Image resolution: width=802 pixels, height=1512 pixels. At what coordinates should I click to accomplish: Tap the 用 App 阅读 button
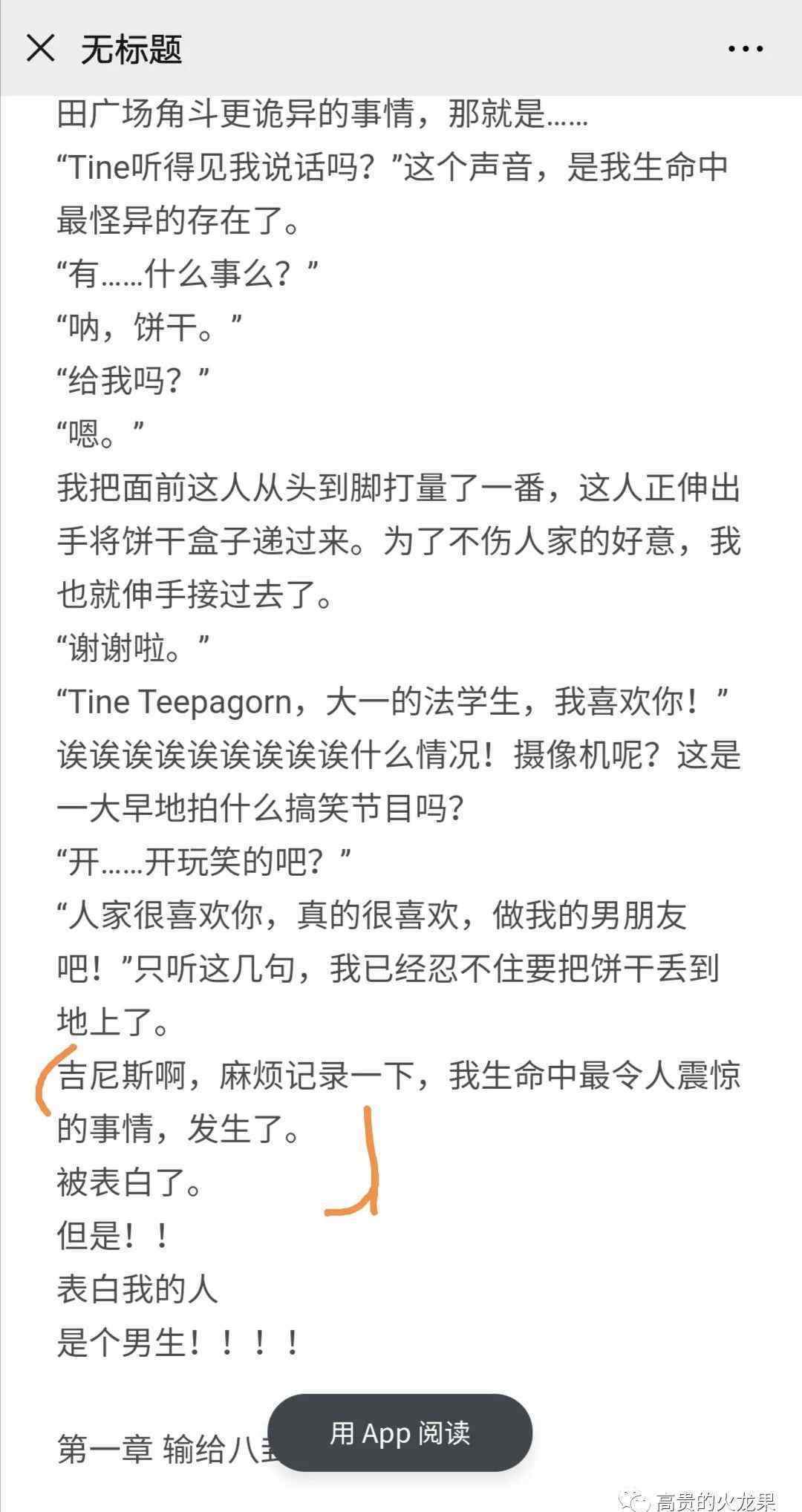point(400,1433)
